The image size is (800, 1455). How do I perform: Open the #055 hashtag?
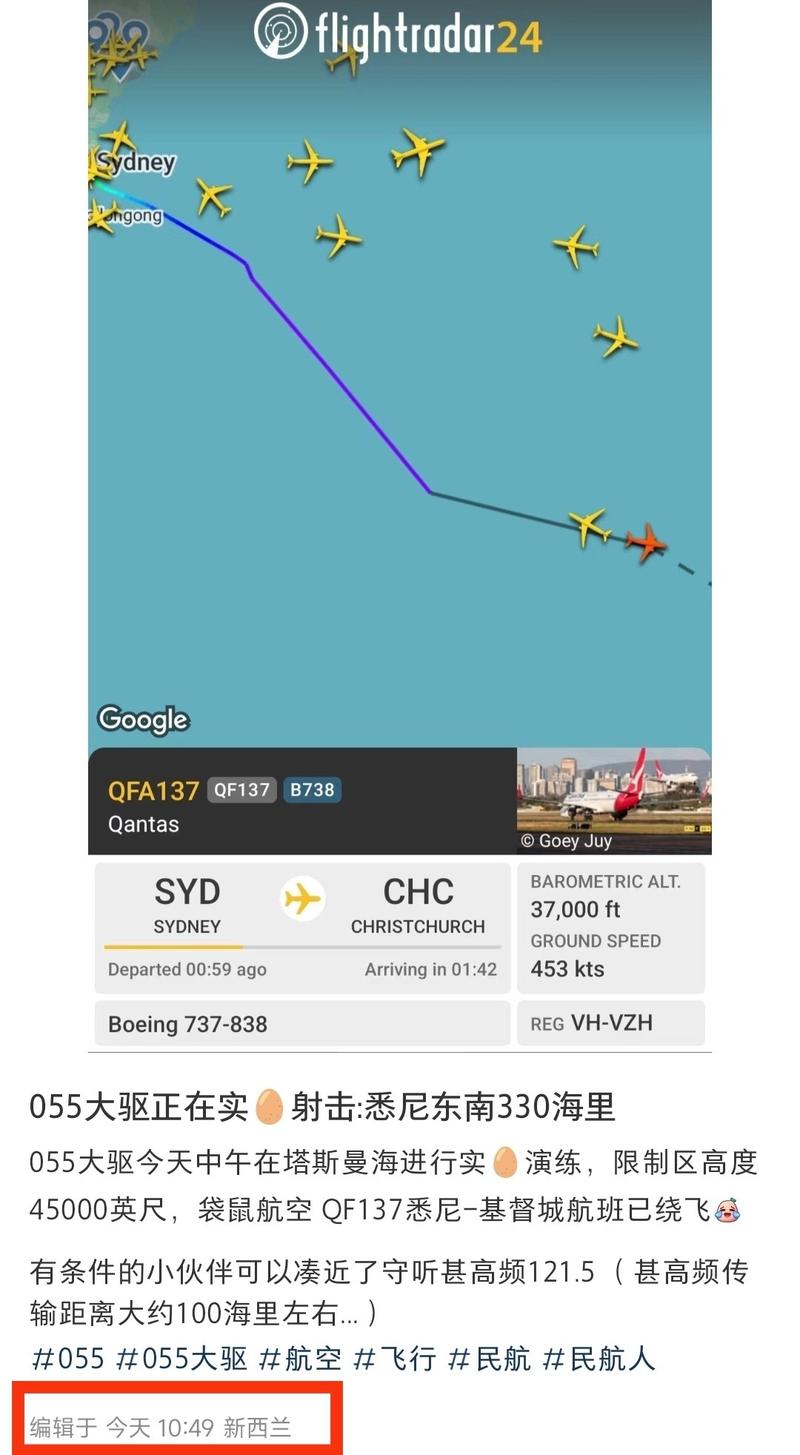point(67,1357)
